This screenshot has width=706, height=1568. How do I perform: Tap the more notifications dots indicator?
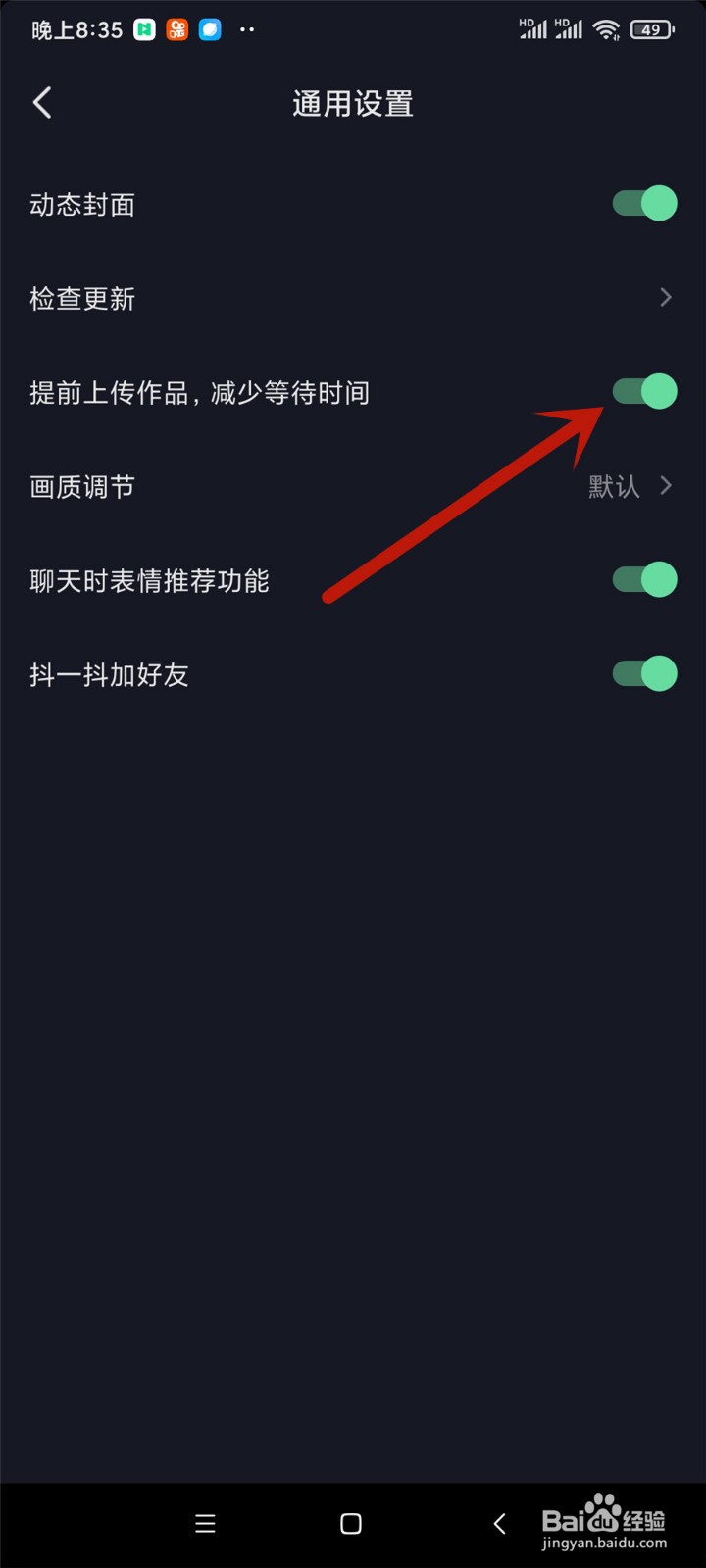(x=248, y=31)
